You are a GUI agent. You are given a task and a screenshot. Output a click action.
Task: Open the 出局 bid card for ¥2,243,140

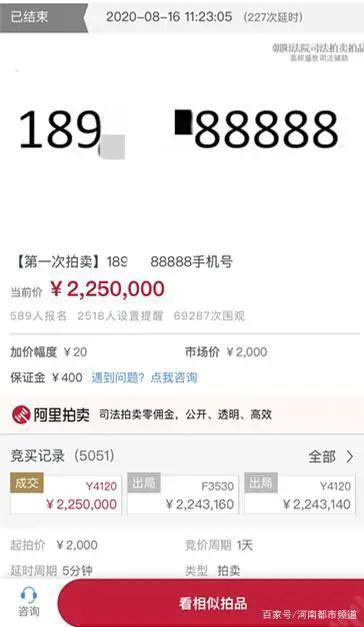point(300,493)
